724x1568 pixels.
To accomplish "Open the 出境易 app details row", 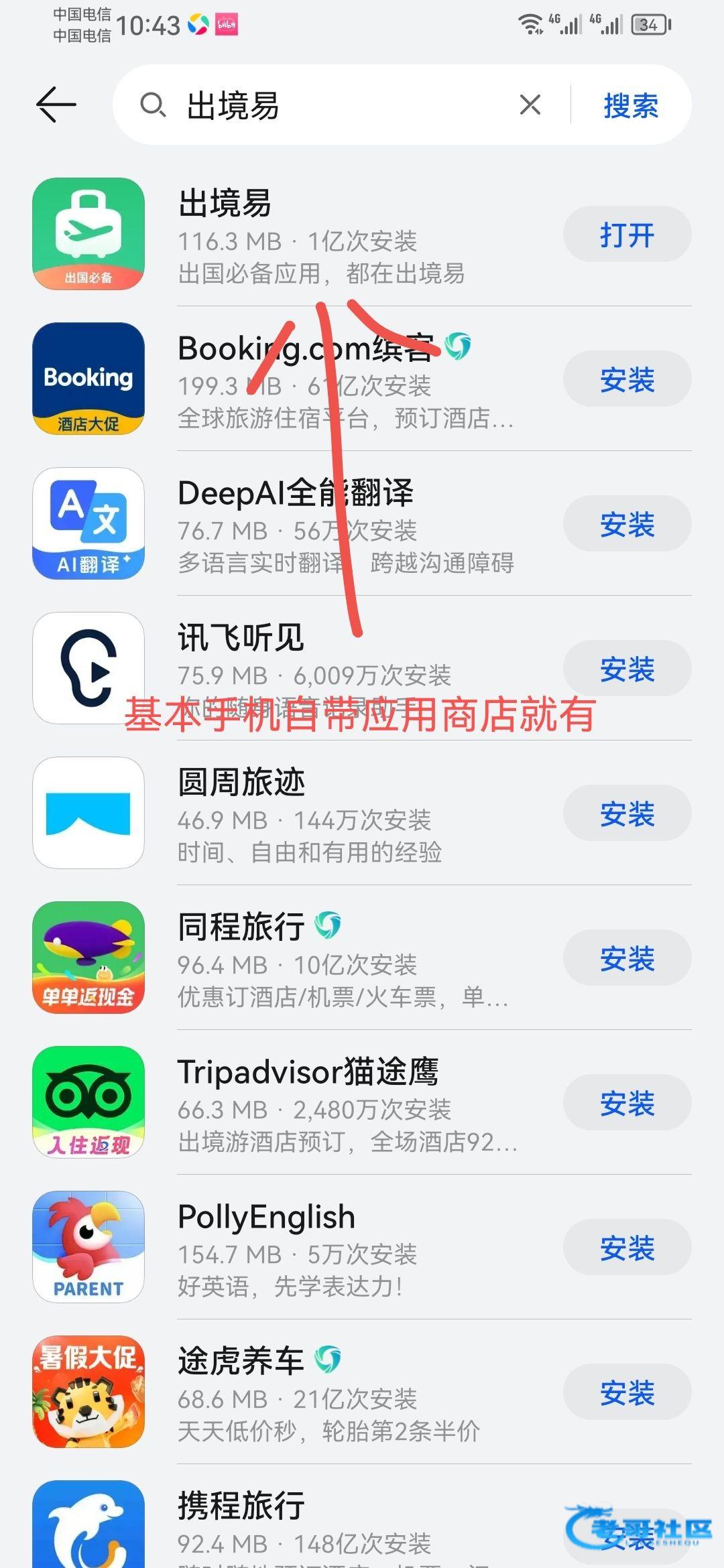I will click(x=335, y=235).
